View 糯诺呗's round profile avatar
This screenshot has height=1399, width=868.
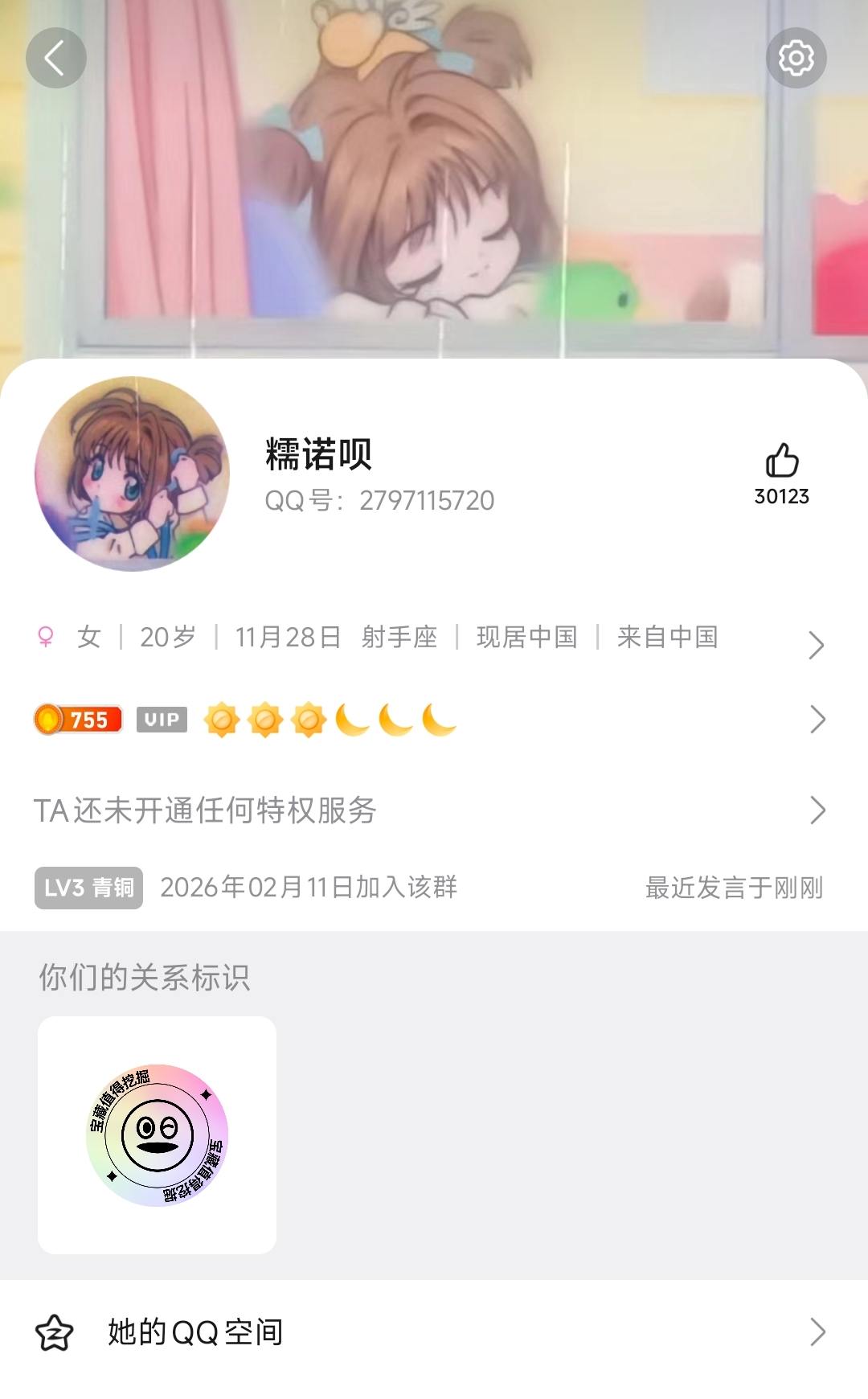pos(133,474)
